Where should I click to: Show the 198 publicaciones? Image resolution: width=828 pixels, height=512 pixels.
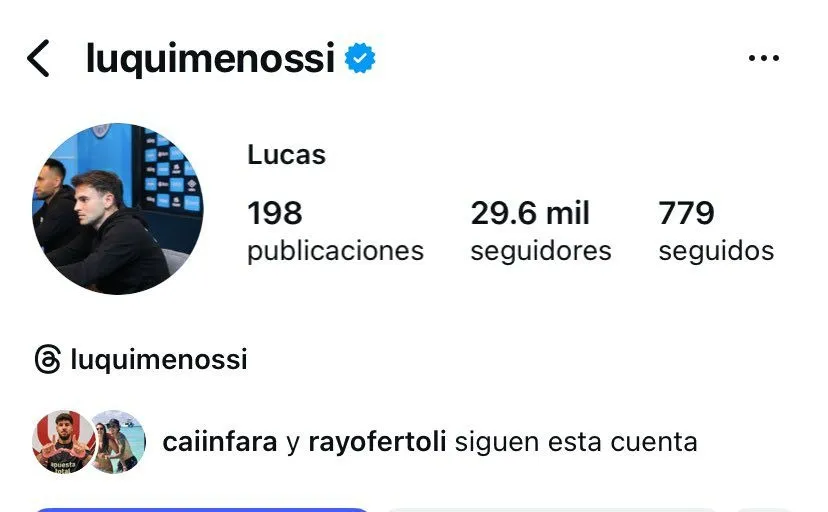(x=335, y=230)
